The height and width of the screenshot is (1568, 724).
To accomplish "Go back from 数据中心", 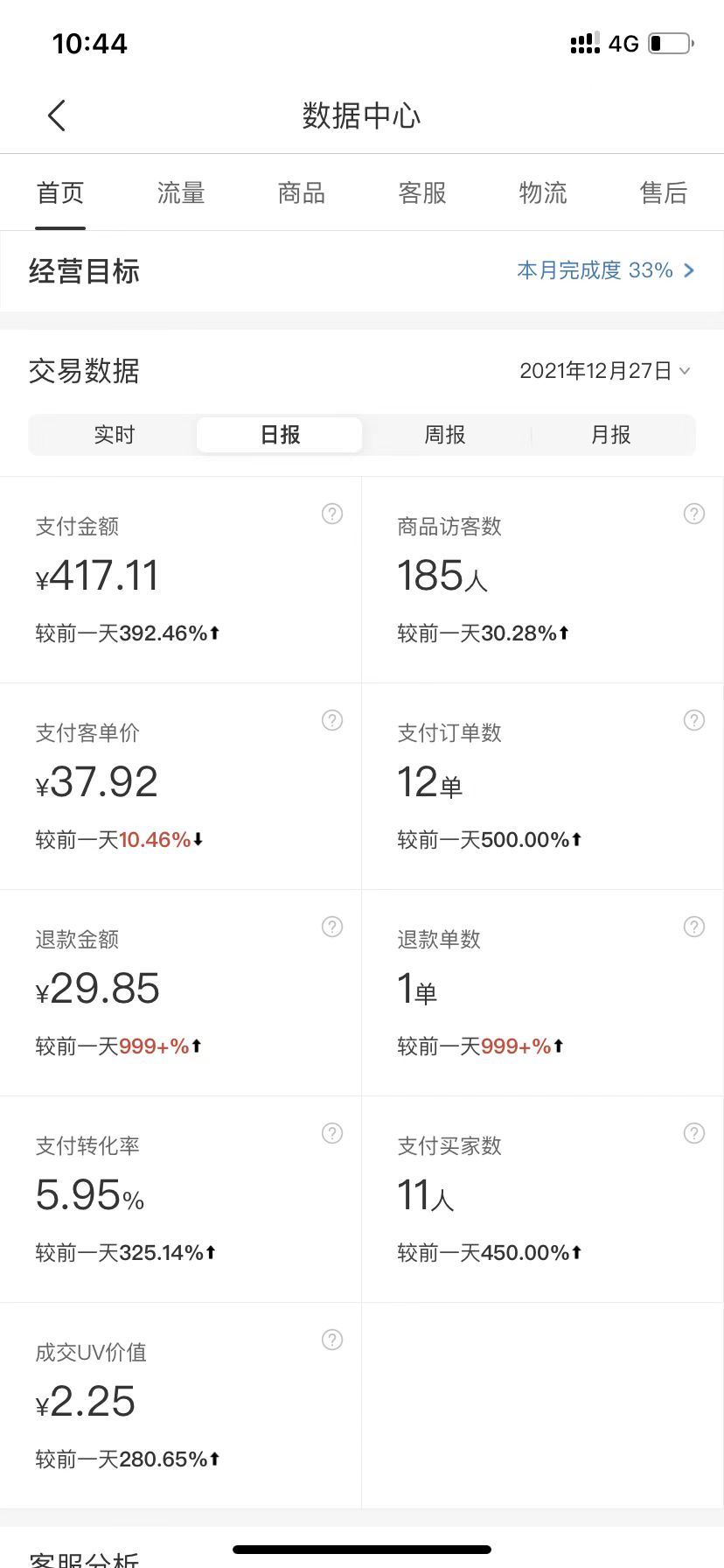I will 57,115.
